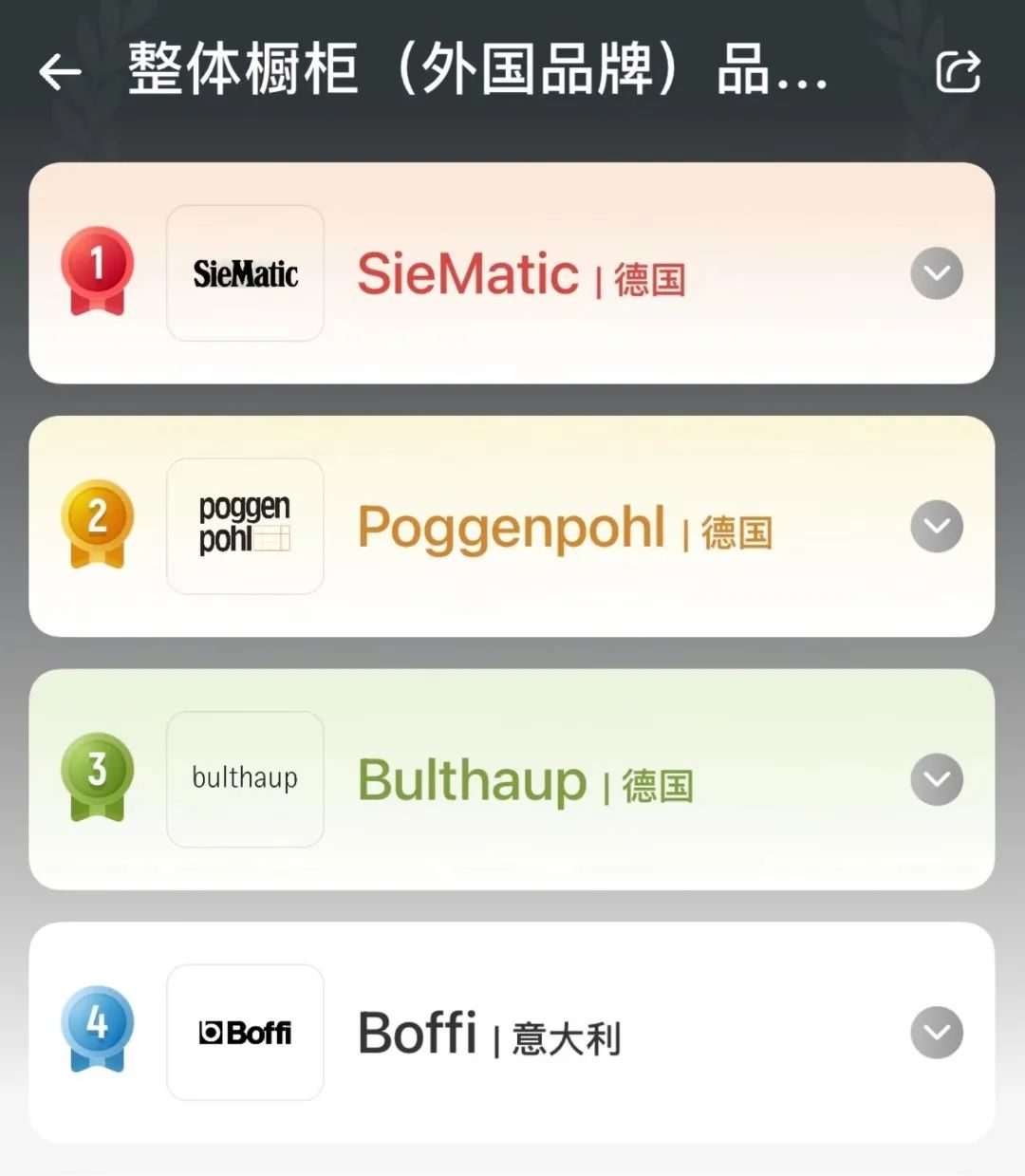Expand details for SieMatic entry
Image resolution: width=1025 pixels, height=1176 pixels.
tap(937, 272)
